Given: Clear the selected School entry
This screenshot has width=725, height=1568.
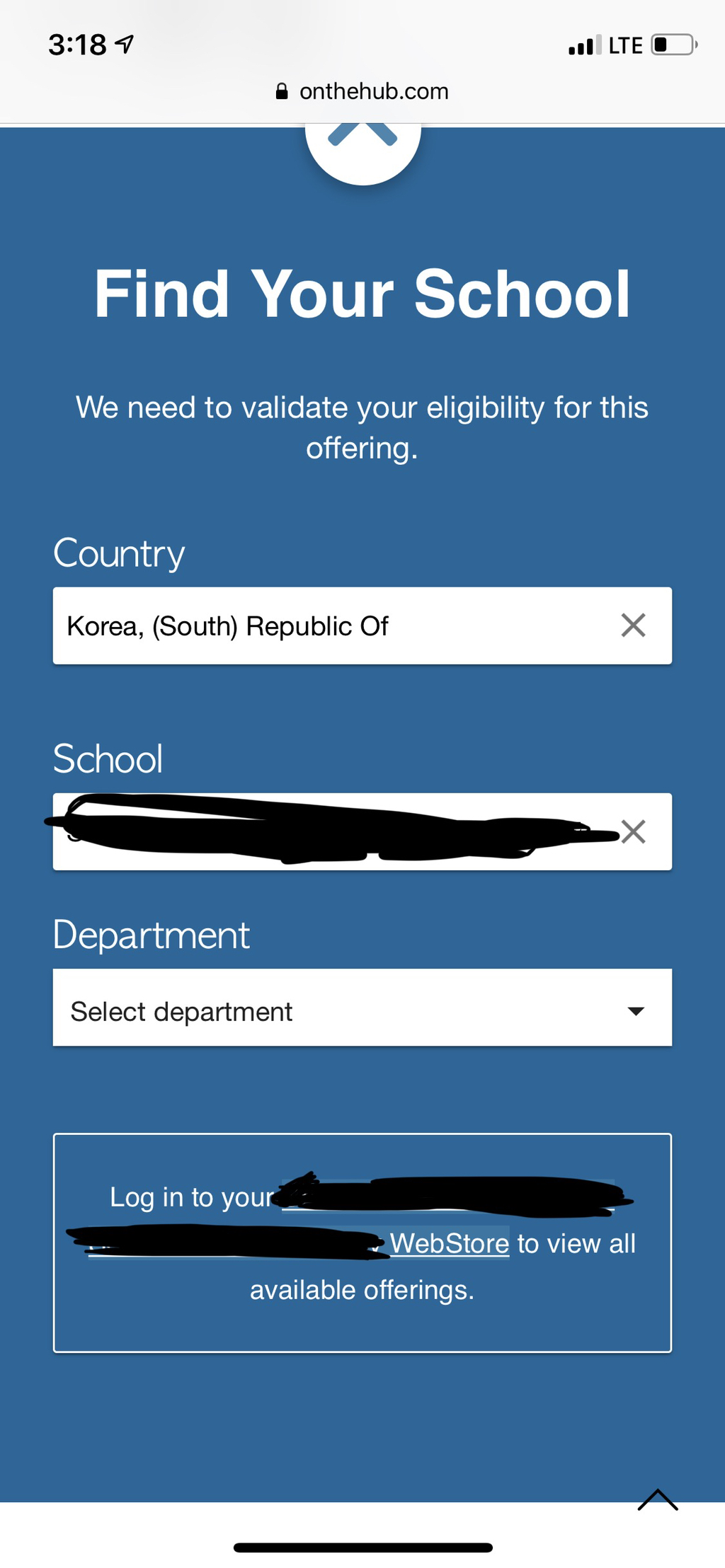Looking at the screenshot, I should pos(633,831).
